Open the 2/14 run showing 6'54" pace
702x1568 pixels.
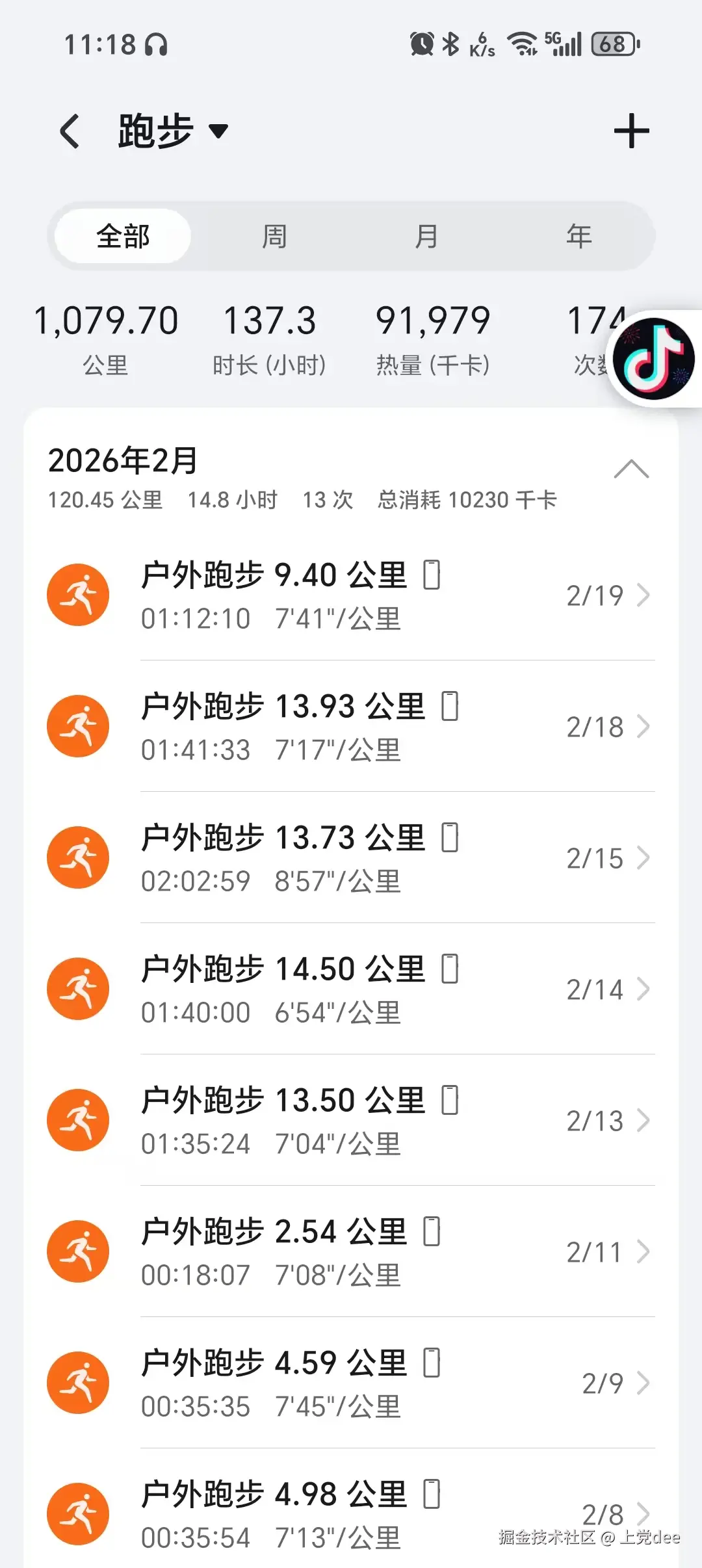click(x=643, y=989)
